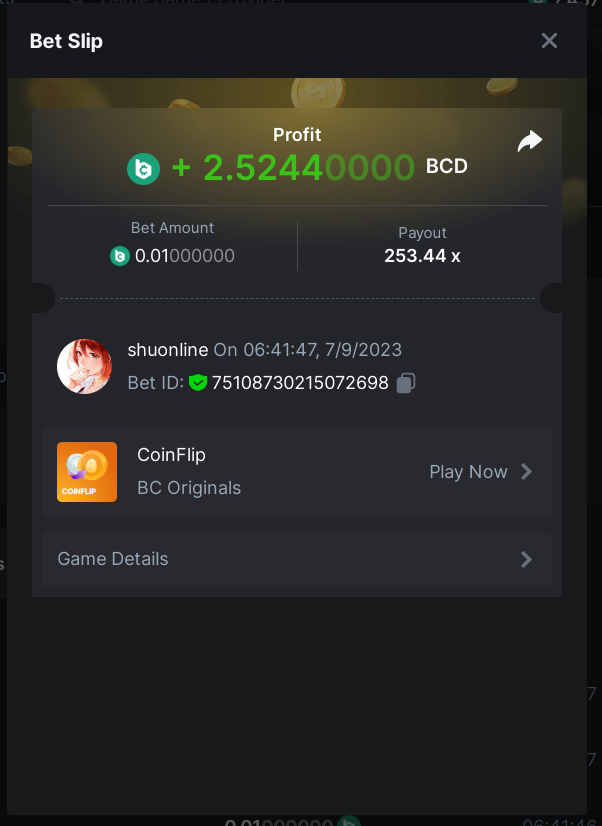This screenshot has height=826, width=602.
Task: Share this bet slip profit
Action: [x=529, y=142]
